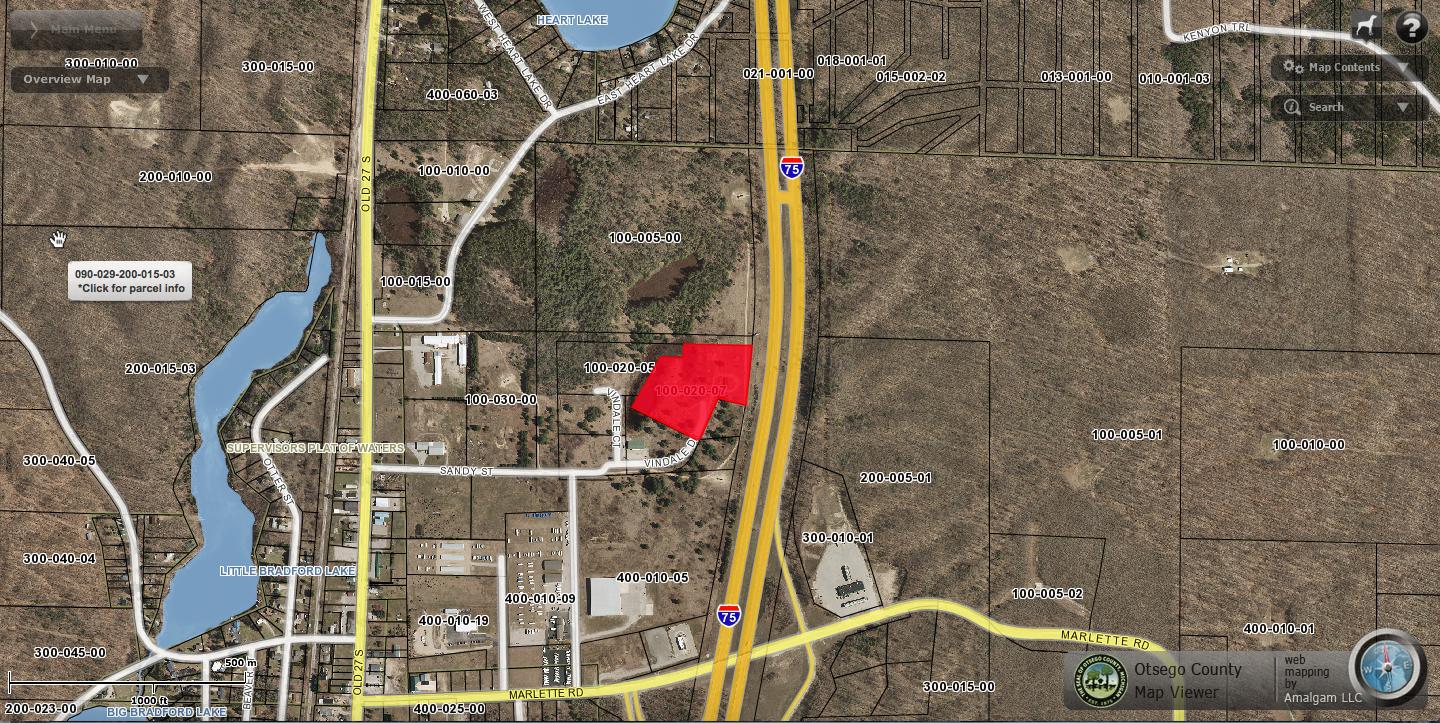This screenshot has width=1440, height=723.
Task: Click the parcel info popup for 090-029-200-015-03
Action: click(130, 281)
